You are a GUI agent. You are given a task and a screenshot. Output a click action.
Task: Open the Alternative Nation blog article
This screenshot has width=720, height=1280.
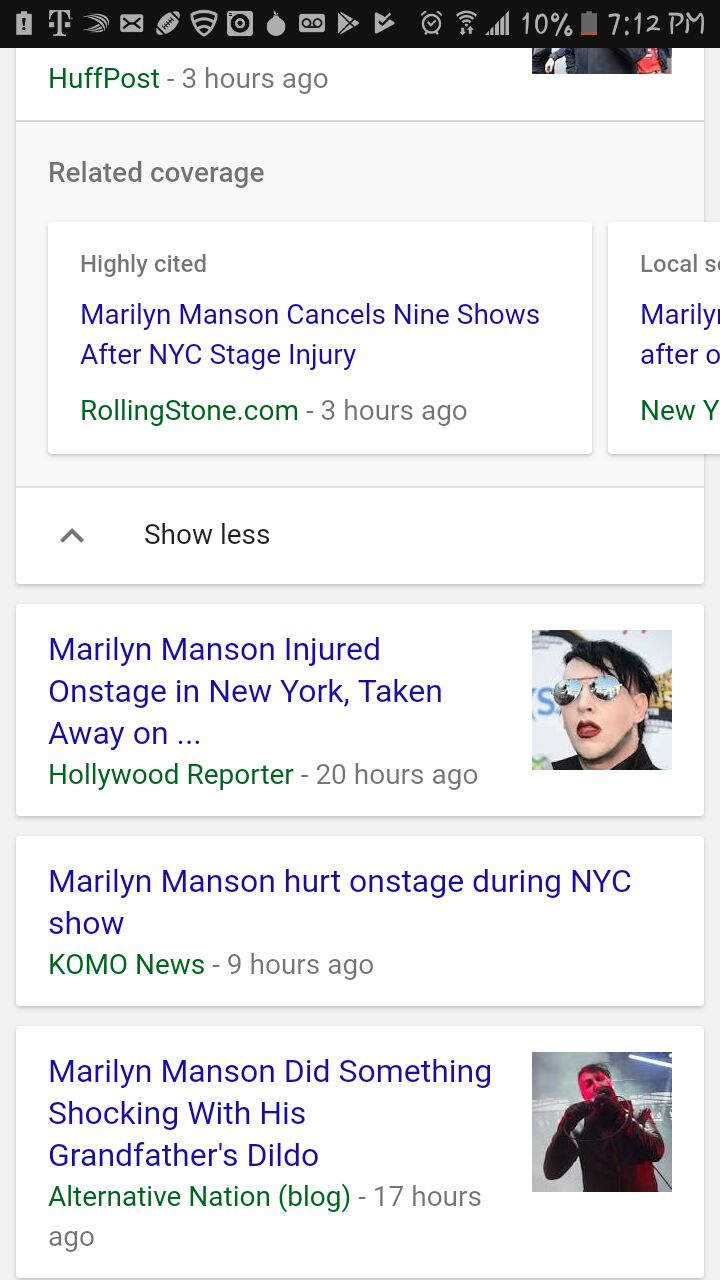(x=270, y=1113)
